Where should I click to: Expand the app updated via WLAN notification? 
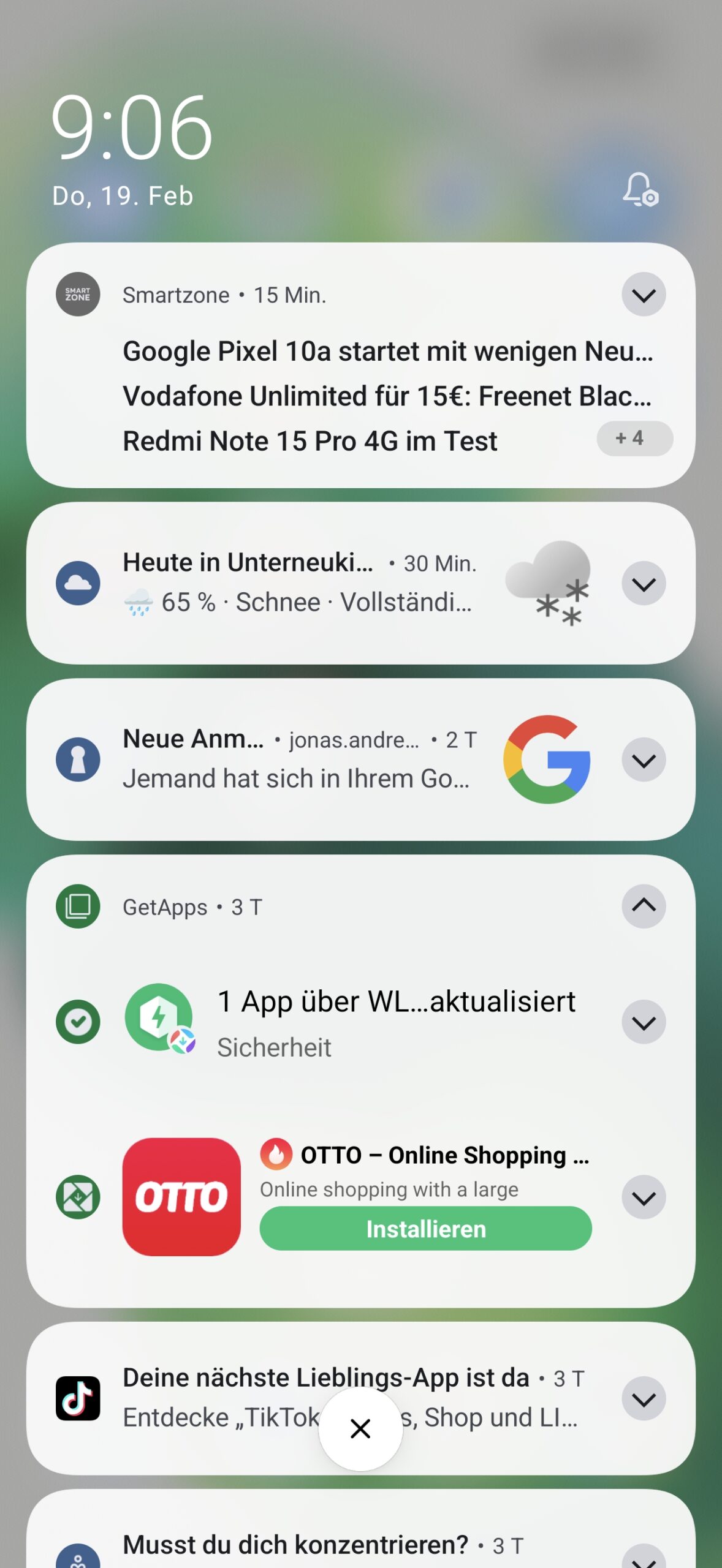[x=644, y=1022]
